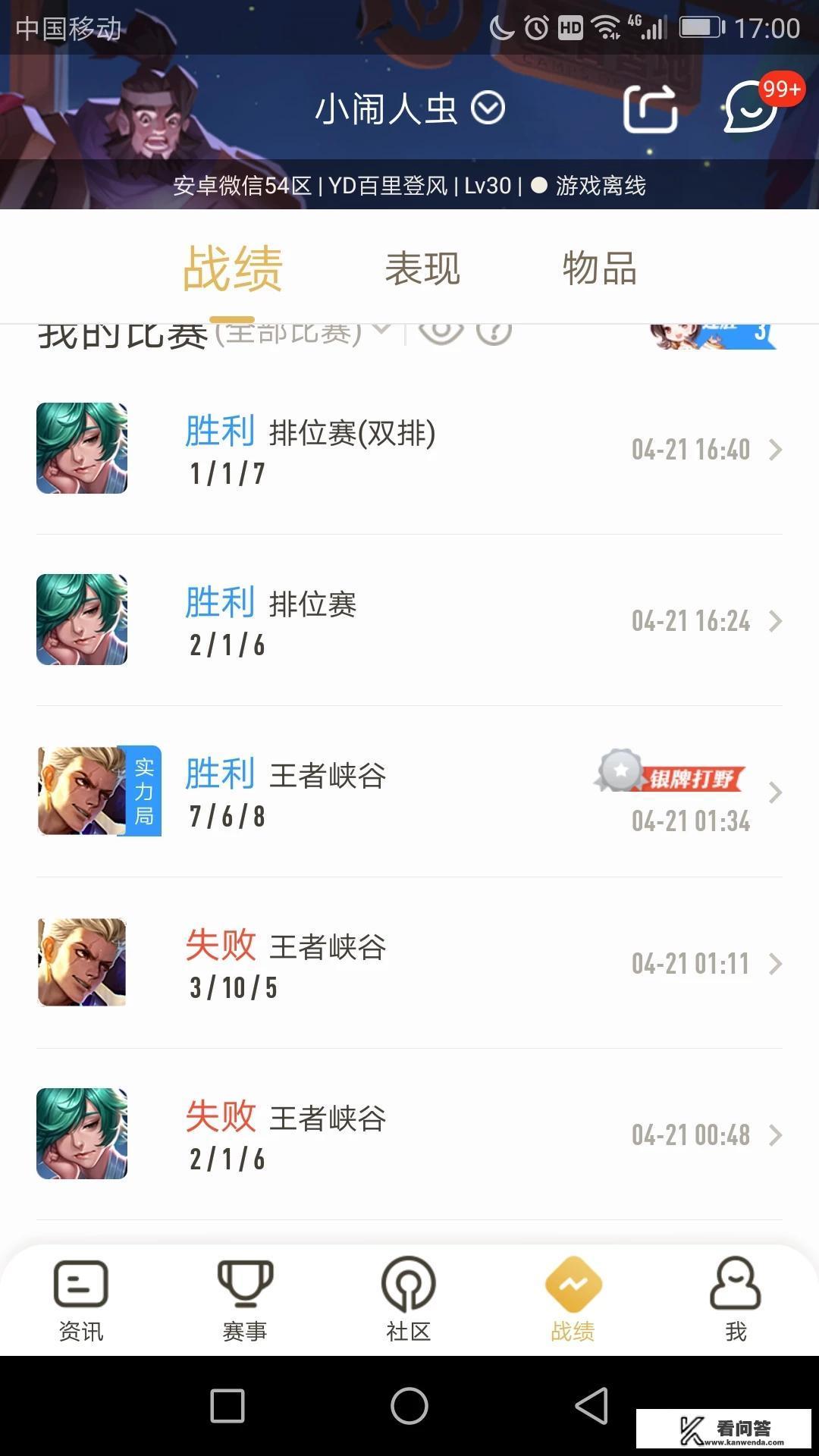Open the losing 3/10/5 match entry
The image size is (819, 1456).
click(409, 963)
